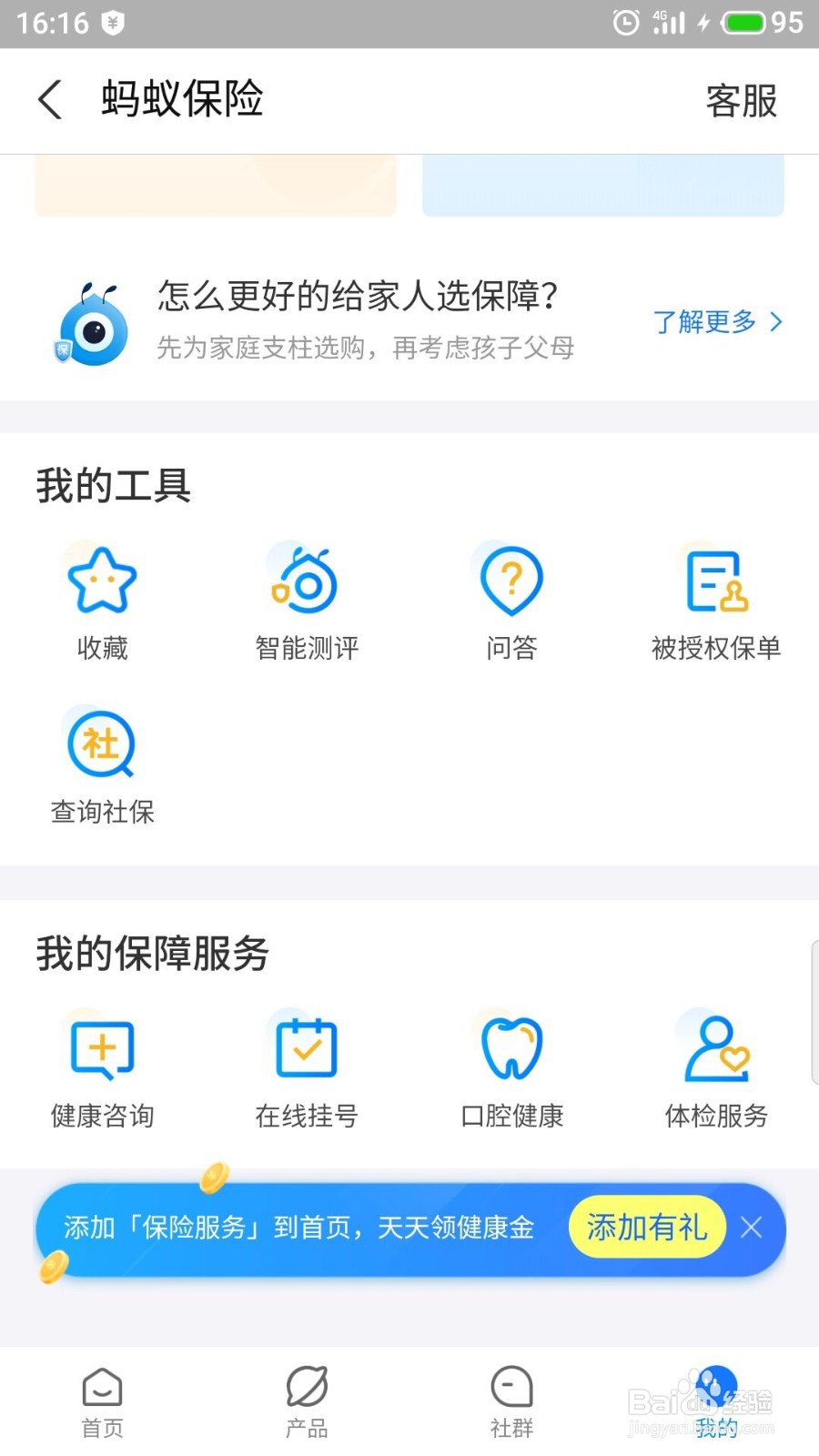
Task: Open 客服 customer service
Action: pos(742,100)
